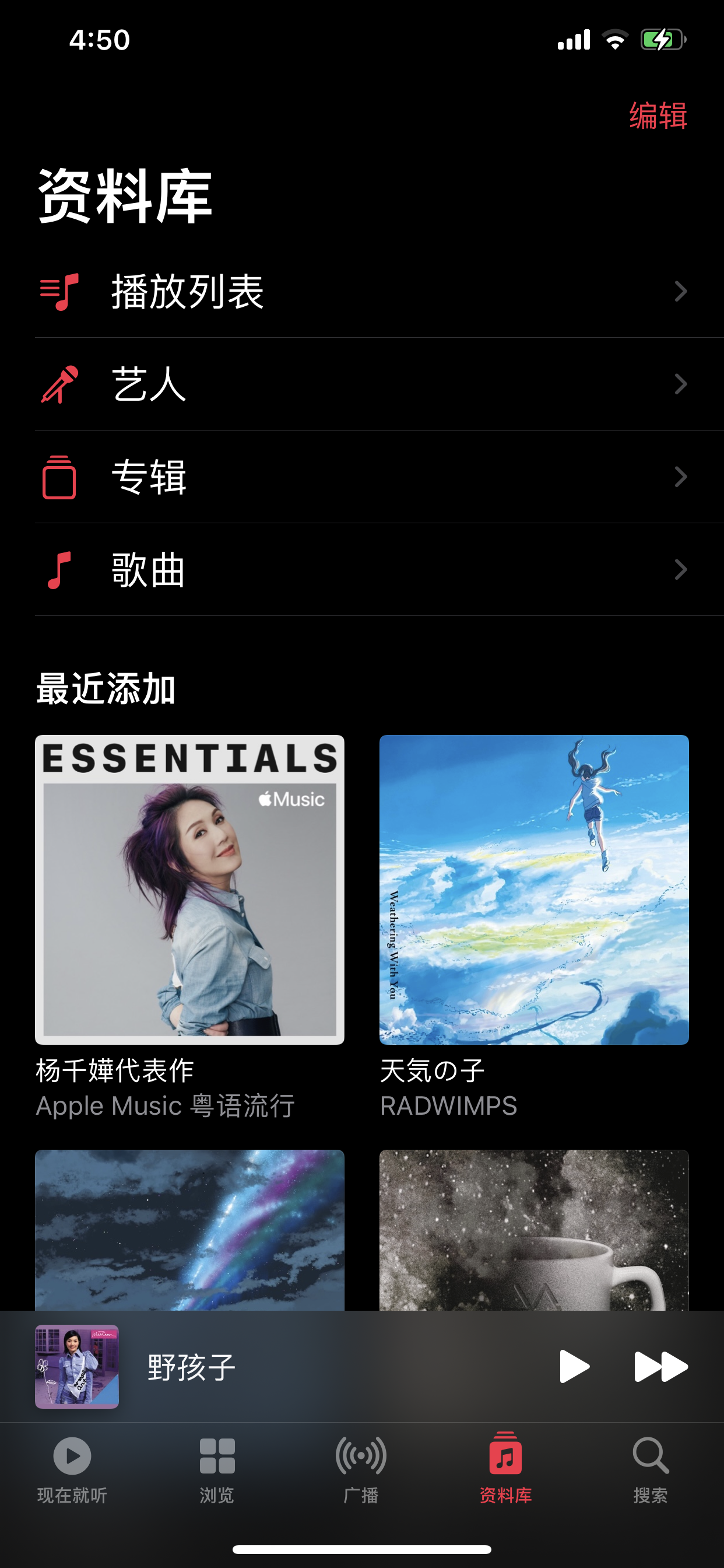Image resolution: width=724 pixels, height=1568 pixels.
Task: Open the 野孩子 now playing bar
Action: coord(304,1367)
